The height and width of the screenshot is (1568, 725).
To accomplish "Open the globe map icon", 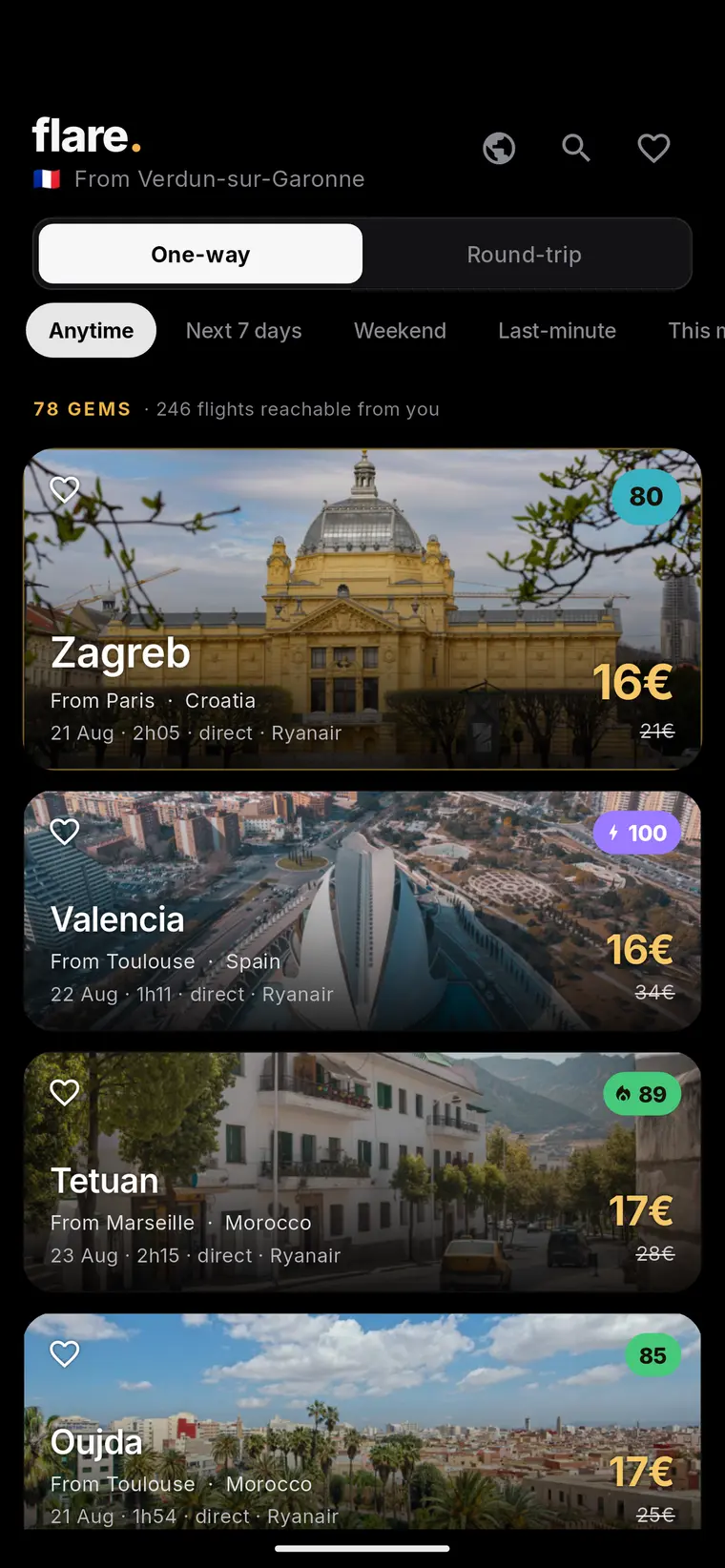I will [499, 148].
